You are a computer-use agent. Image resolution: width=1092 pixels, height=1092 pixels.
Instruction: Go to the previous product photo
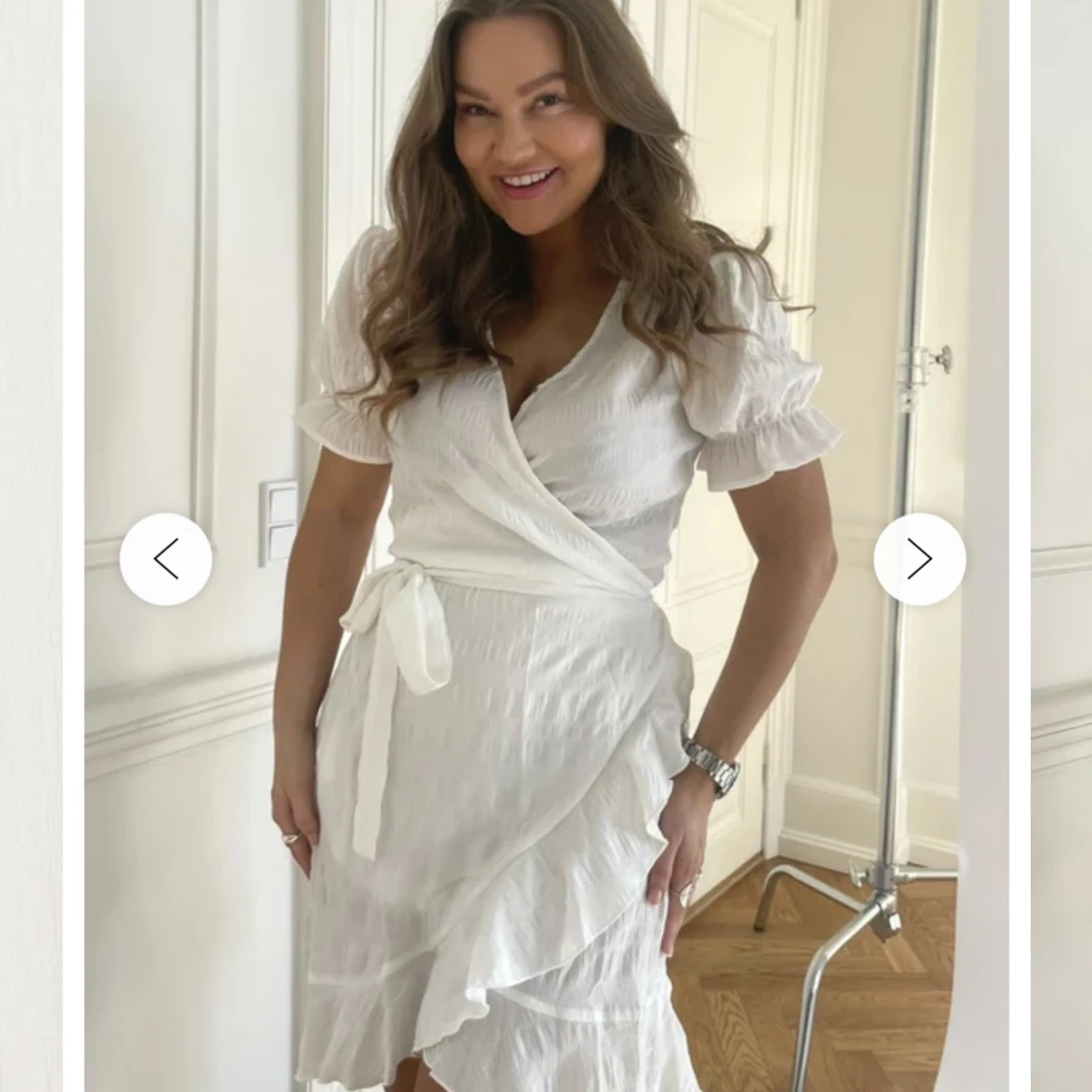tap(166, 559)
